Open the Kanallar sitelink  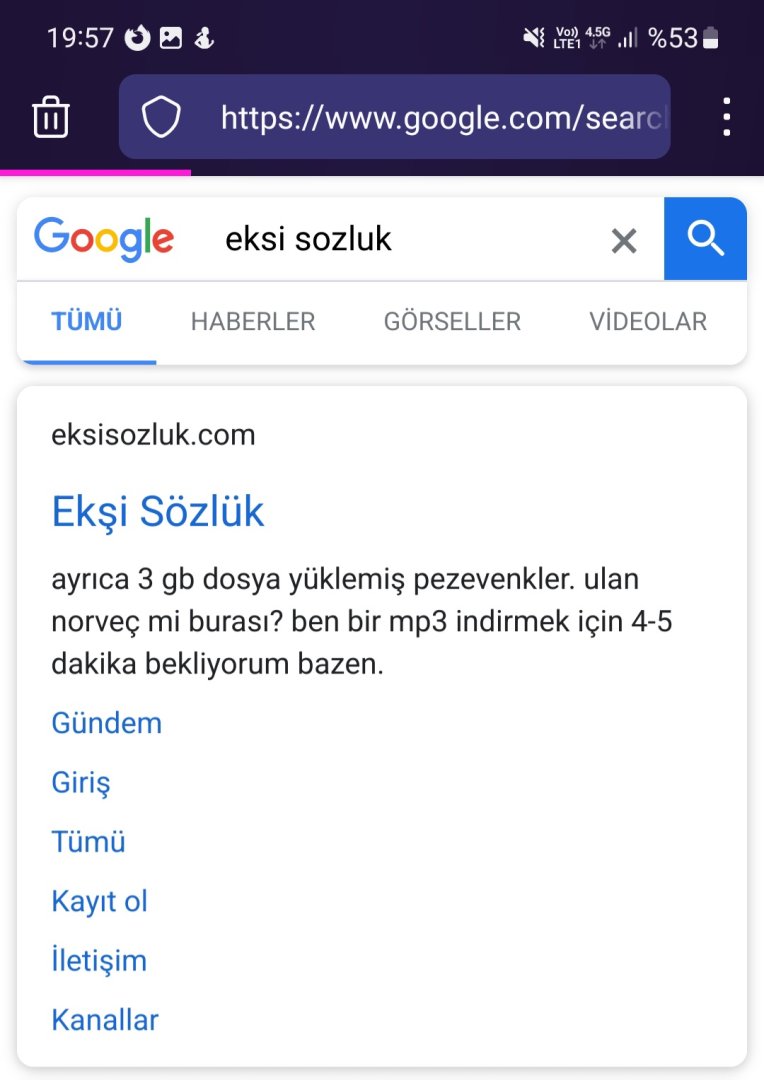point(105,1021)
